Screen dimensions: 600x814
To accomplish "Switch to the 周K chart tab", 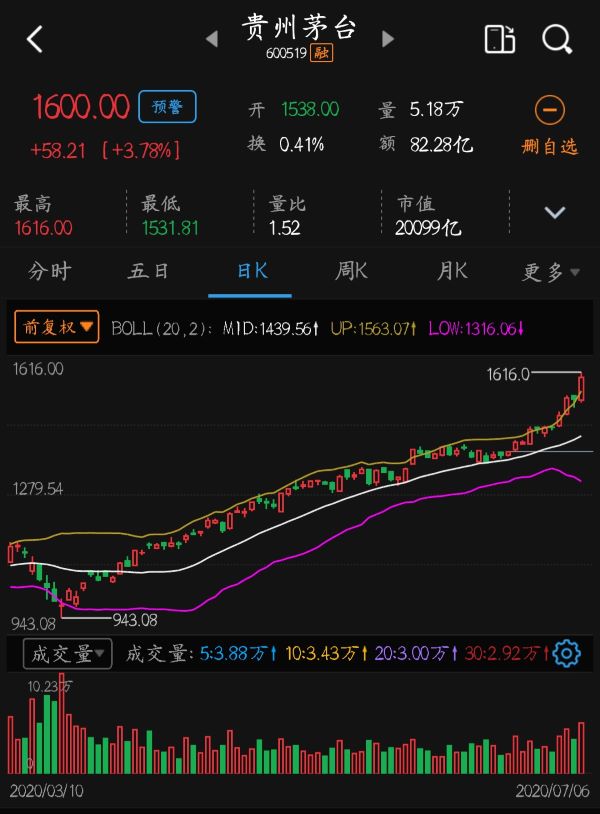I will coord(351,272).
